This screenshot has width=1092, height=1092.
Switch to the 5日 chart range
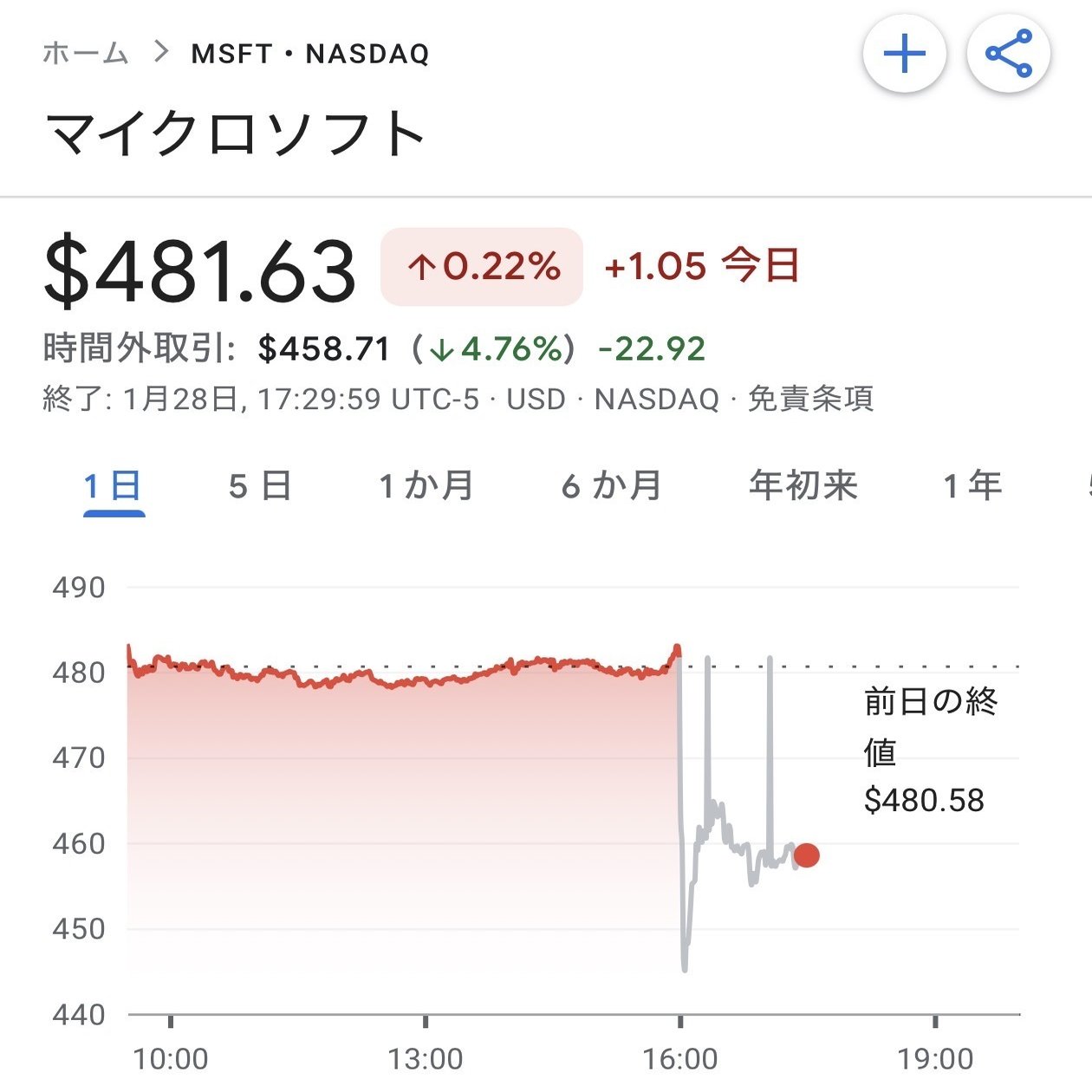[x=260, y=486]
